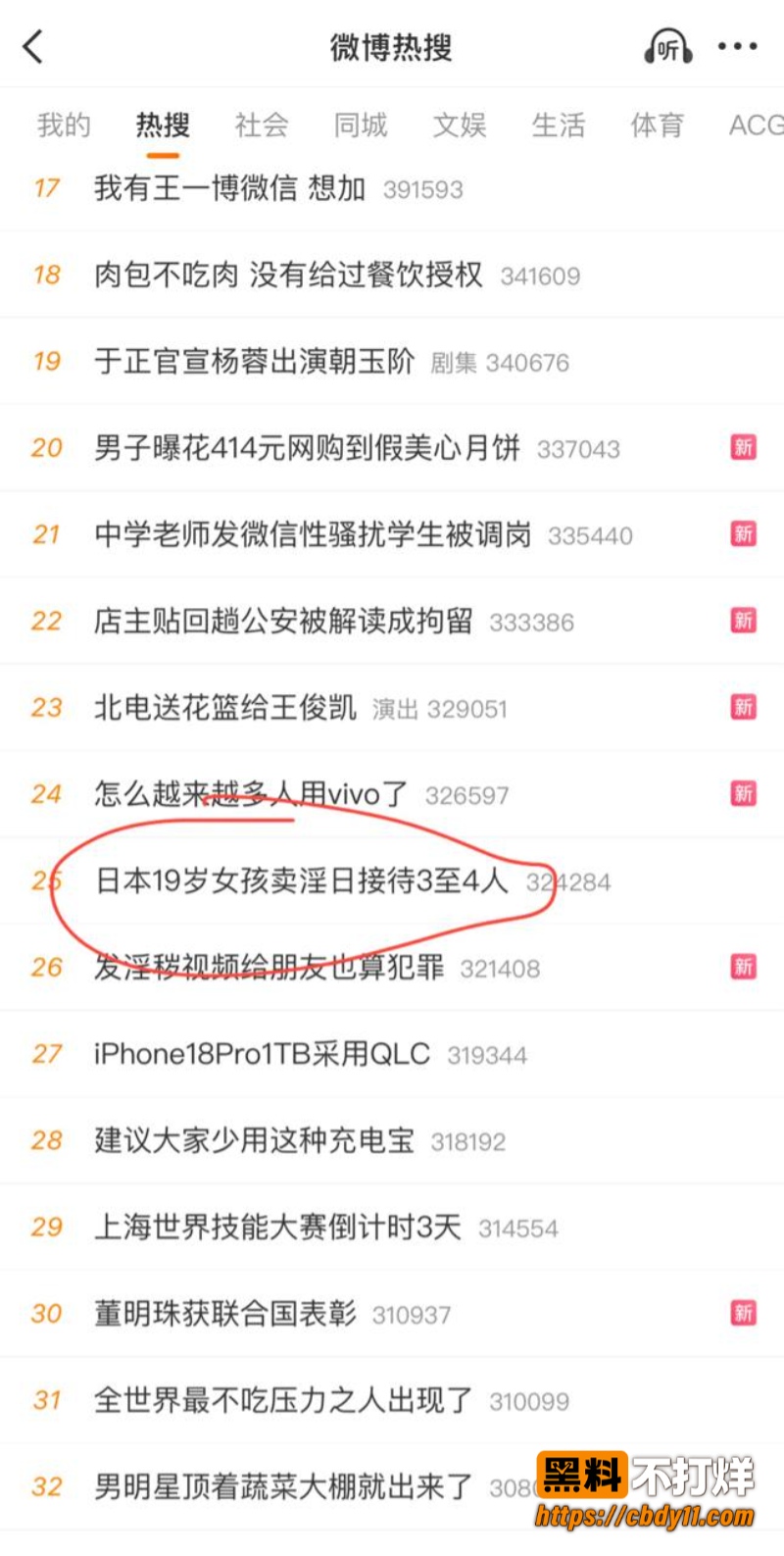Open the three-dot overflow menu

click(x=737, y=46)
